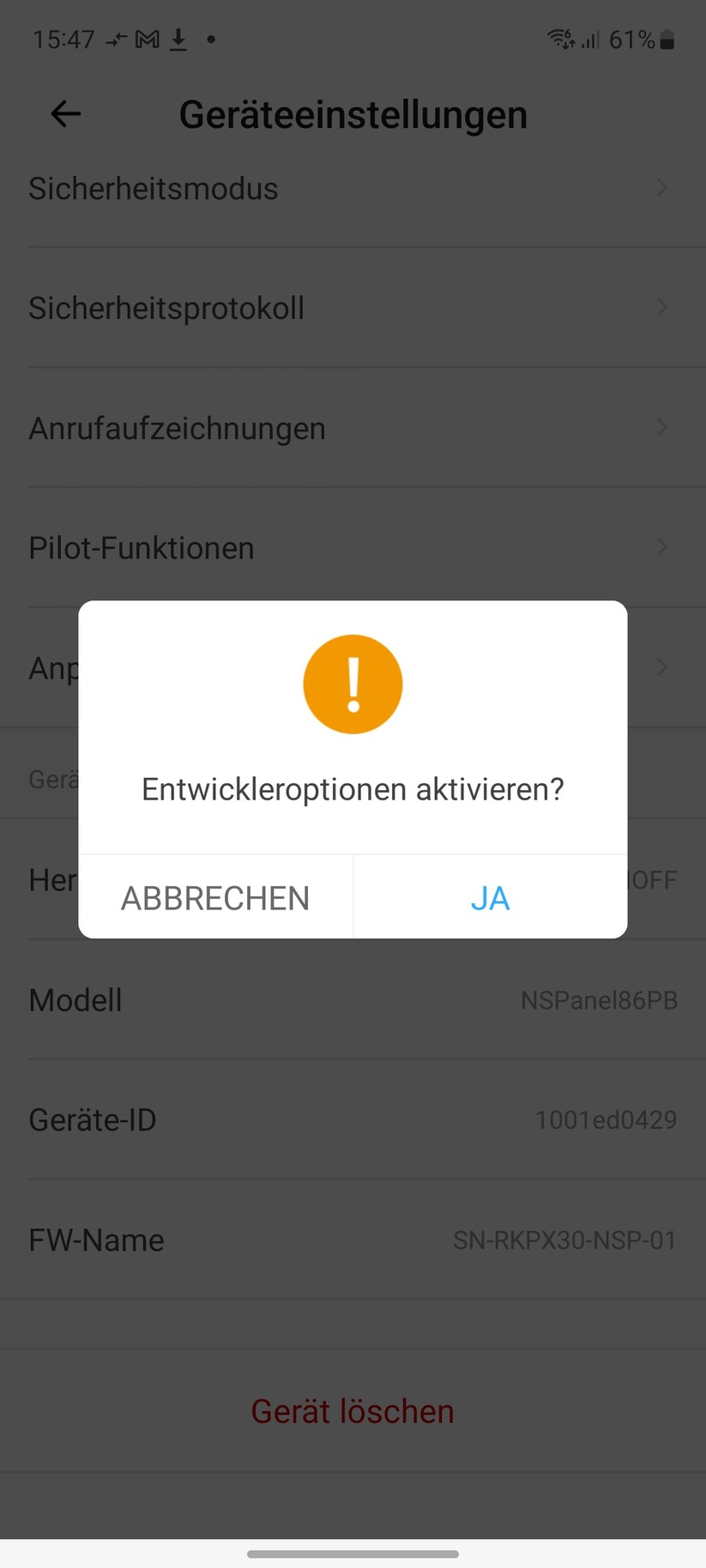Open Sicherheitsprotokoll using the right chevron
The image size is (706, 1568).
click(661, 307)
